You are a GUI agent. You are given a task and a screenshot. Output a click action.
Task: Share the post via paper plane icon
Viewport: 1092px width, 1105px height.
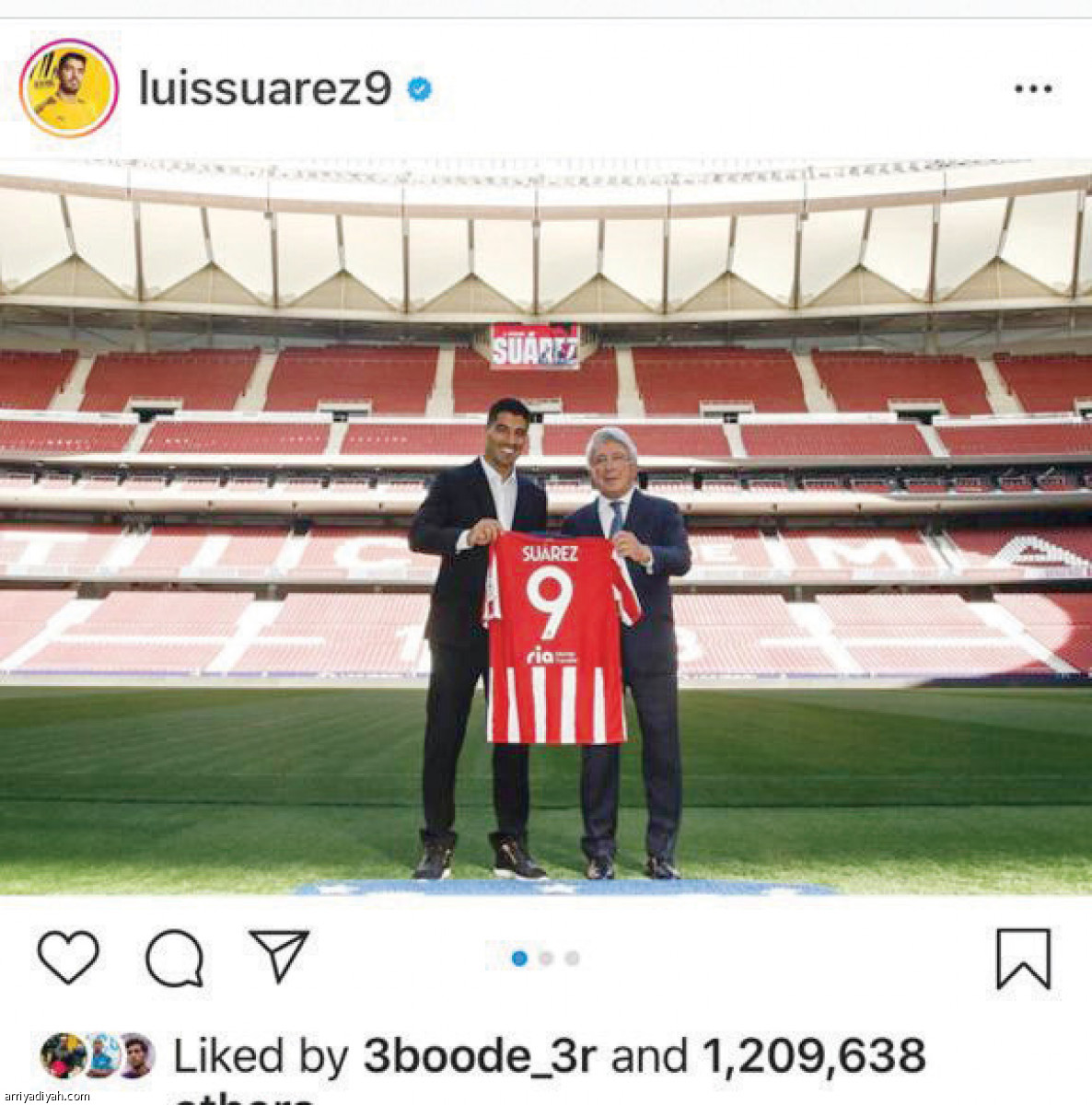pos(278,955)
